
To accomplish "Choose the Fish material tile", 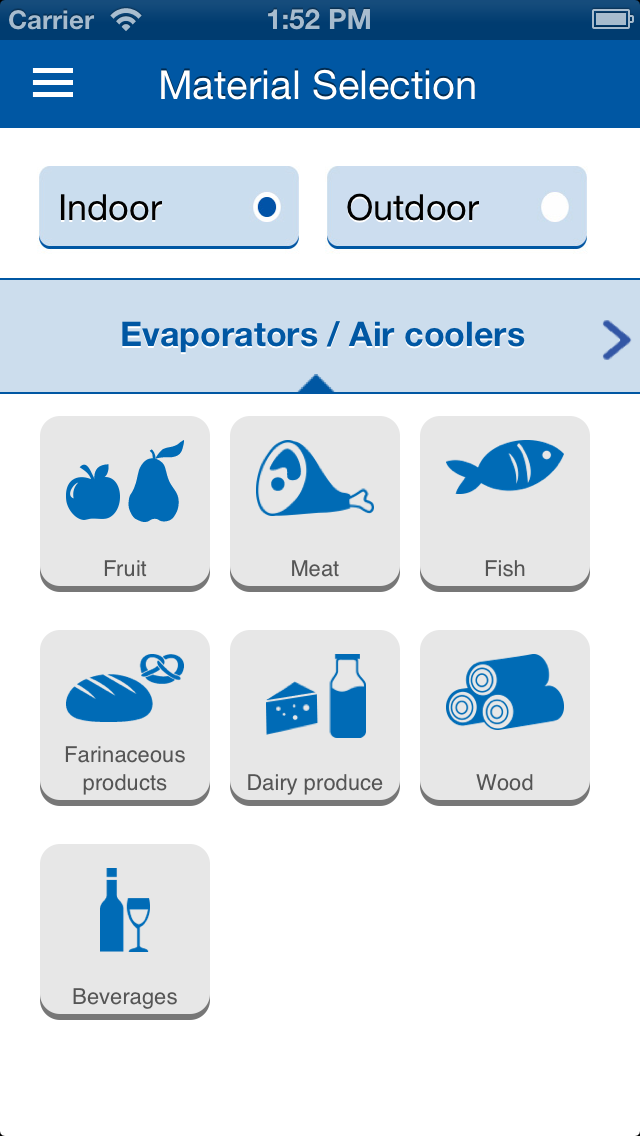I will (505, 502).
